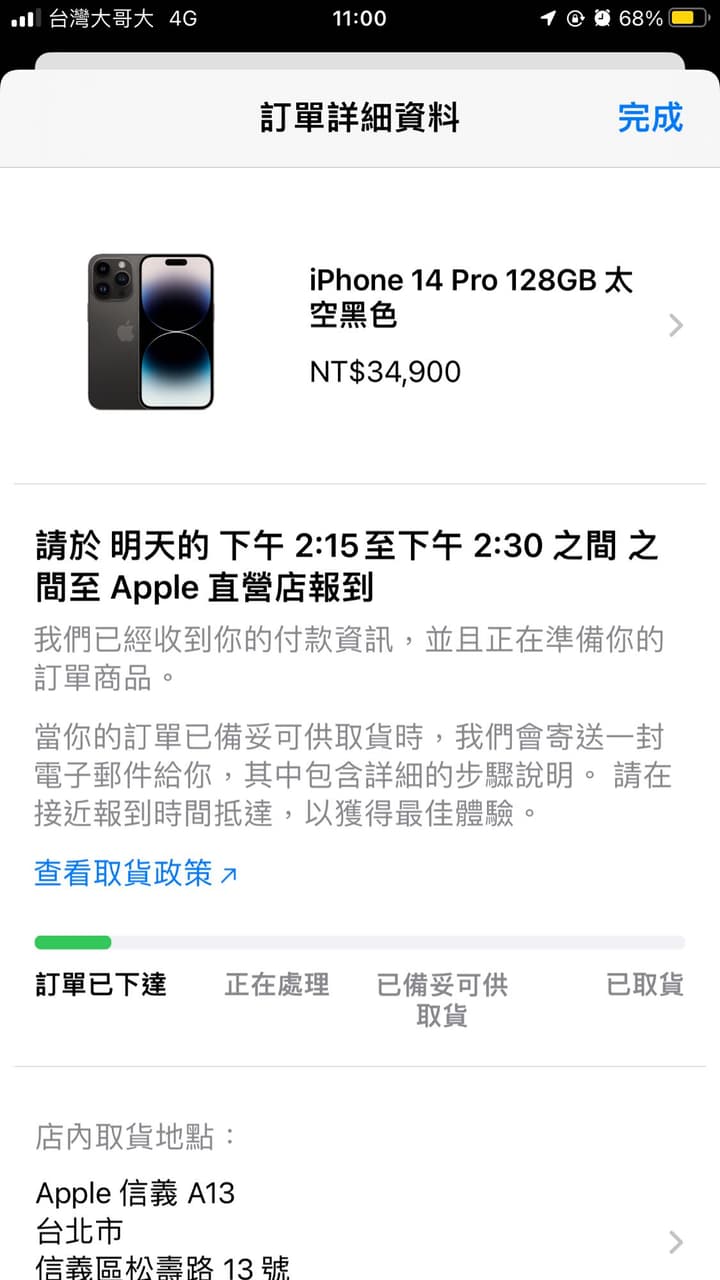Screen dimensions: 720x1280
Task: Tap the 正在處理 status stage
Action: [x=278, y=986]
